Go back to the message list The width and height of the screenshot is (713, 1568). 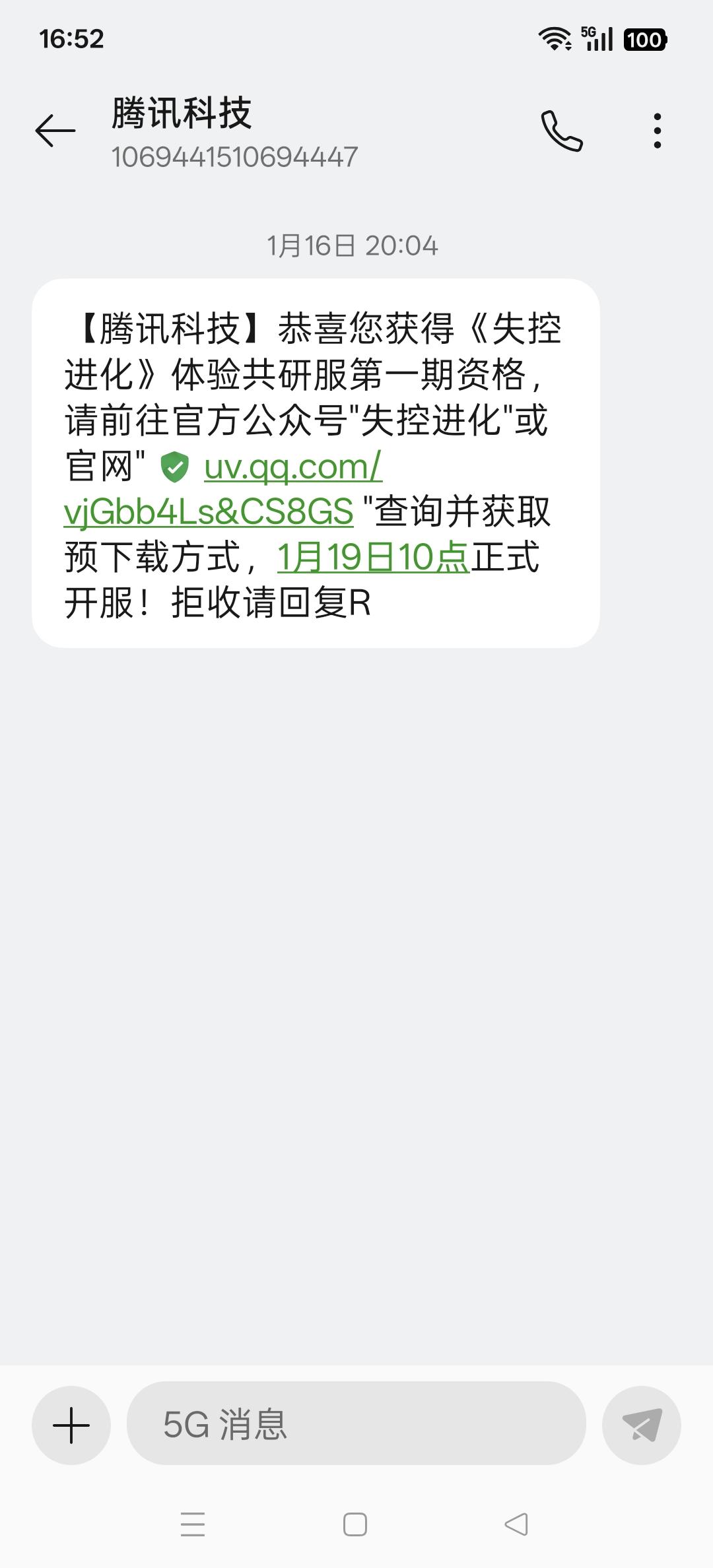pyautogui.click(x=55, y=130)
